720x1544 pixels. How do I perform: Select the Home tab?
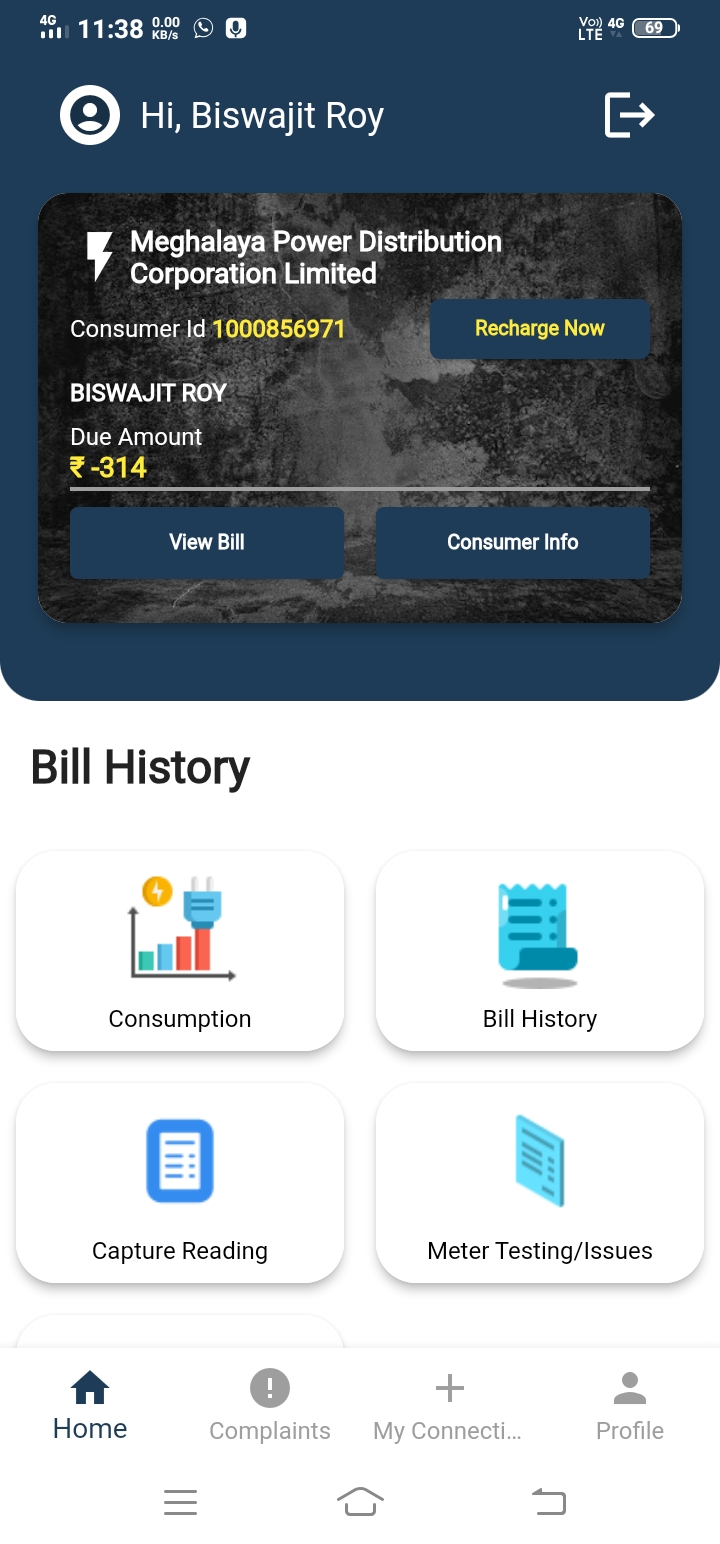pos(90,1408)
